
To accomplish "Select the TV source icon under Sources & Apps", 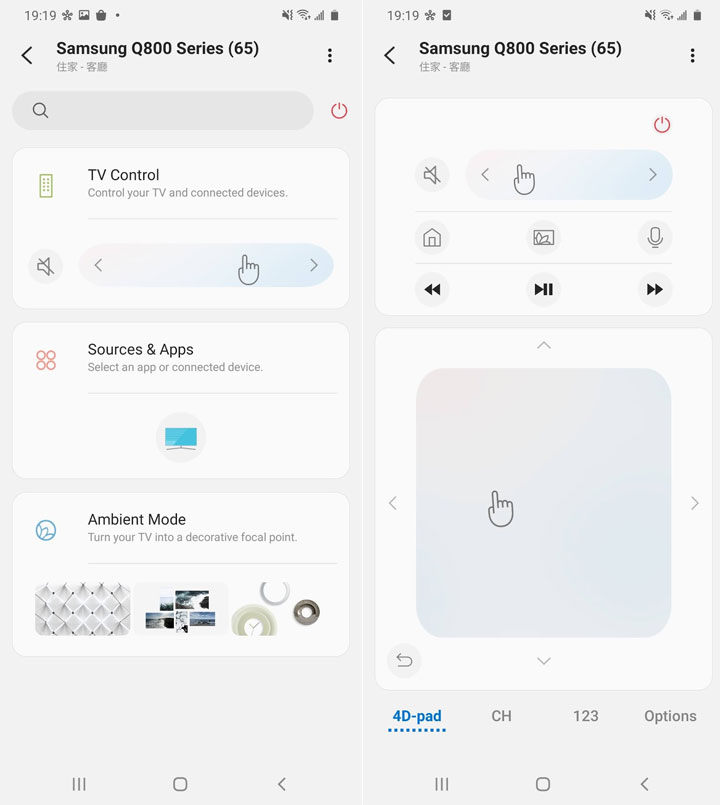I will click(x=181, y=437).
